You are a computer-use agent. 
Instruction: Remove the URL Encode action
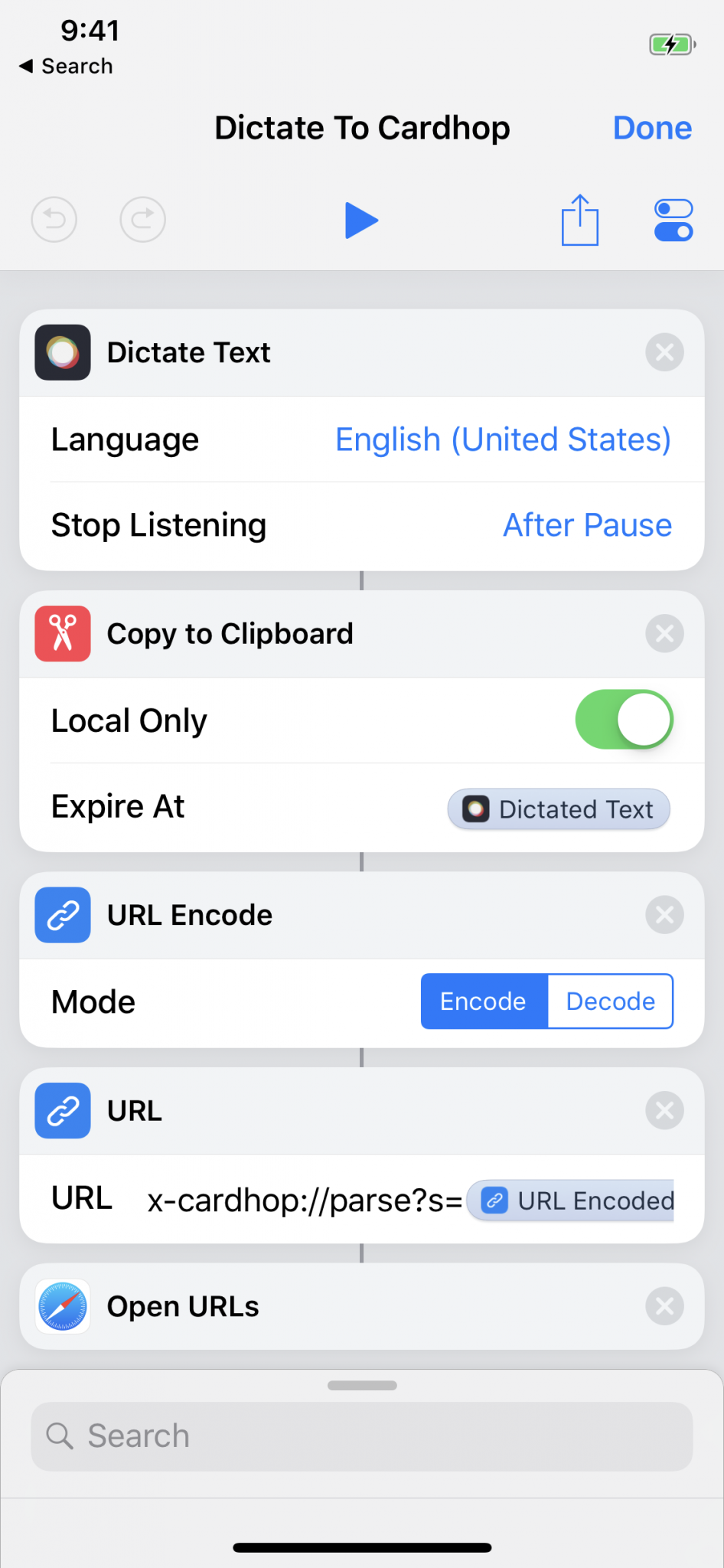pyautogui.click(x=664, y=914)
